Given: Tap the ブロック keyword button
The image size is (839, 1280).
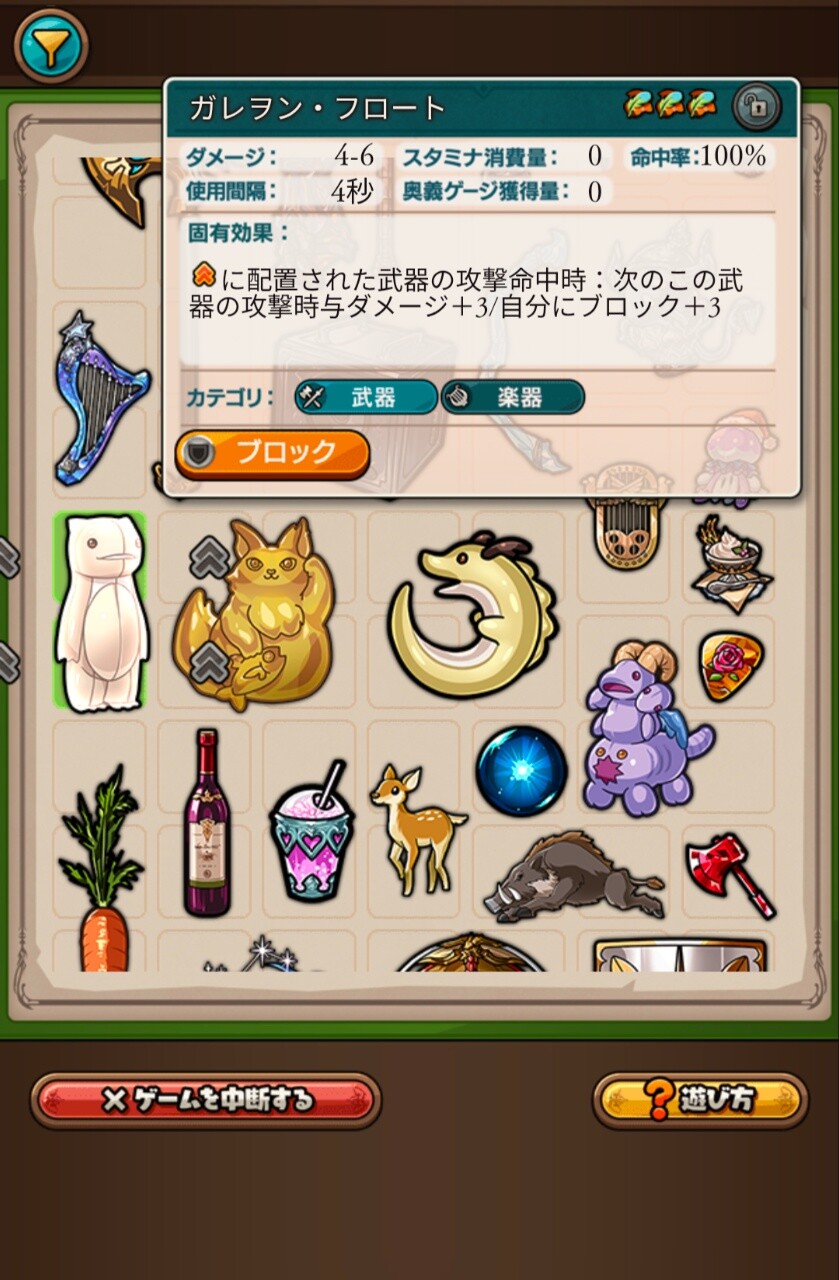Looking at the screenshot, I should pyautogui.click(x=272, y=454).
